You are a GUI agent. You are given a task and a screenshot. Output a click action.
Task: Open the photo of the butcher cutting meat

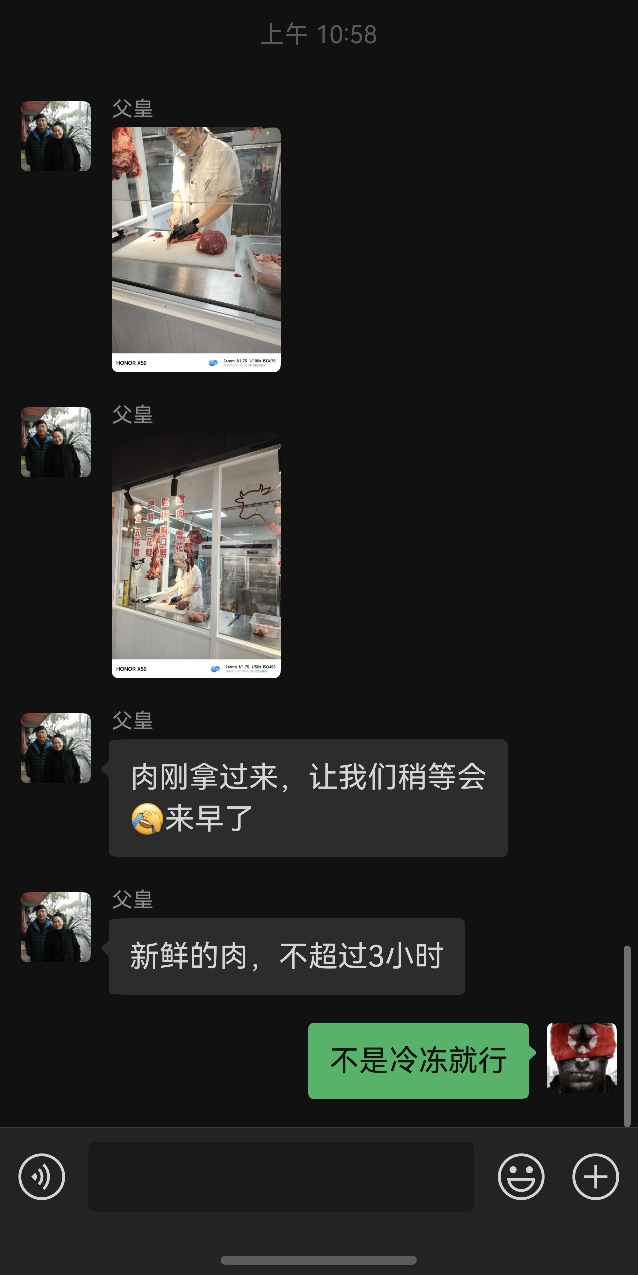196,249
